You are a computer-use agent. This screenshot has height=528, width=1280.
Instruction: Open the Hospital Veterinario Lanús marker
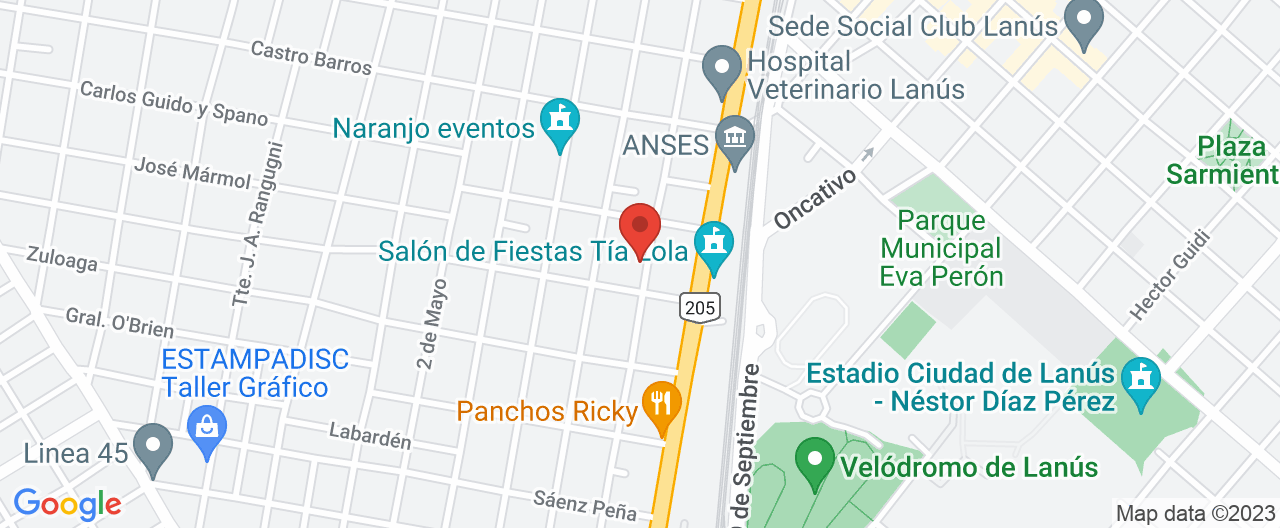721,72
